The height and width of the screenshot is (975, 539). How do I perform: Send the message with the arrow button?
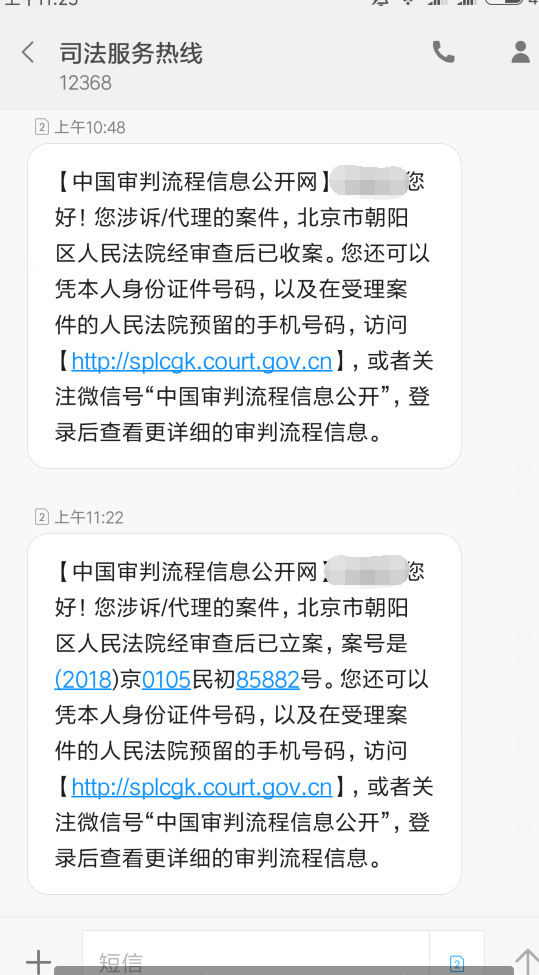(525, 961)
